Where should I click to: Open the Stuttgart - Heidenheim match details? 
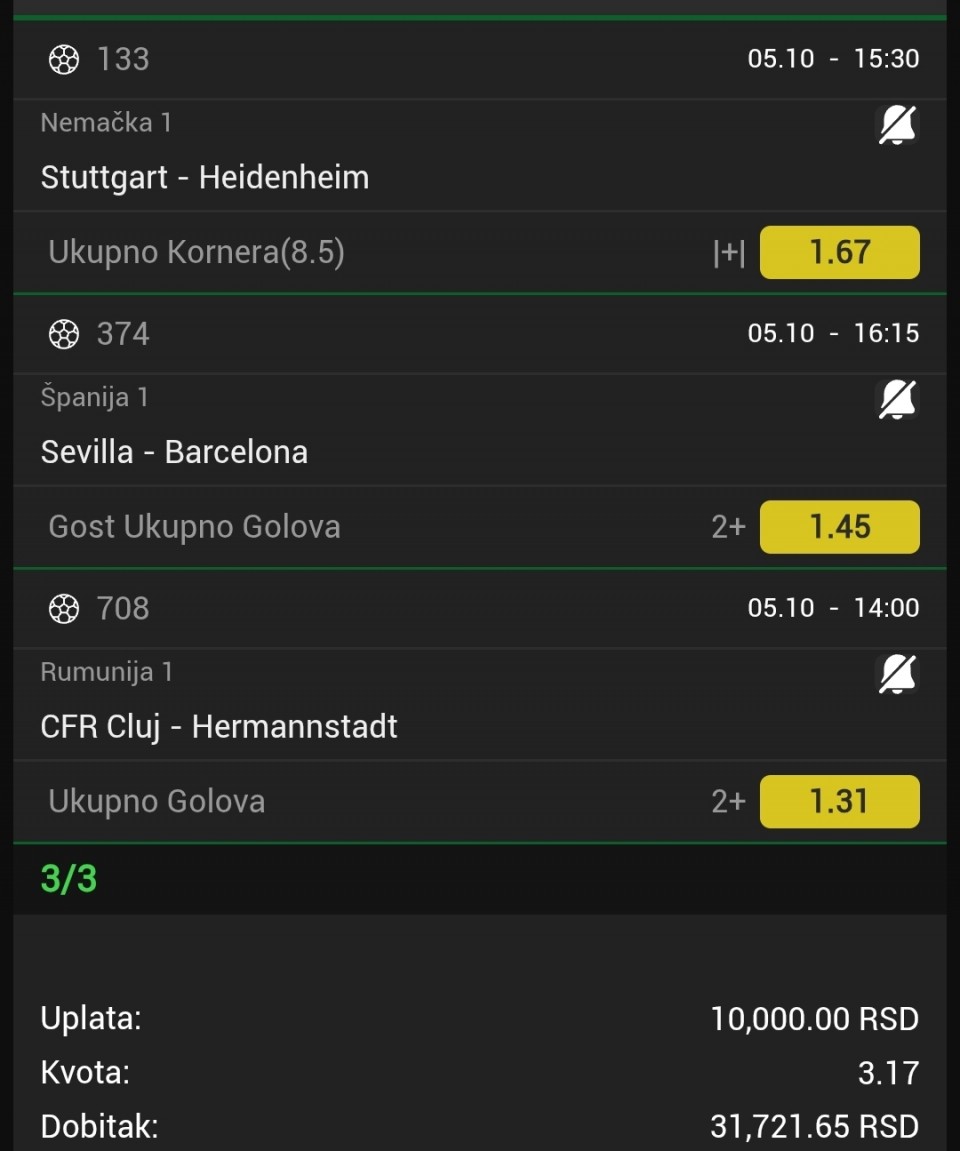(x=205, y=178)
